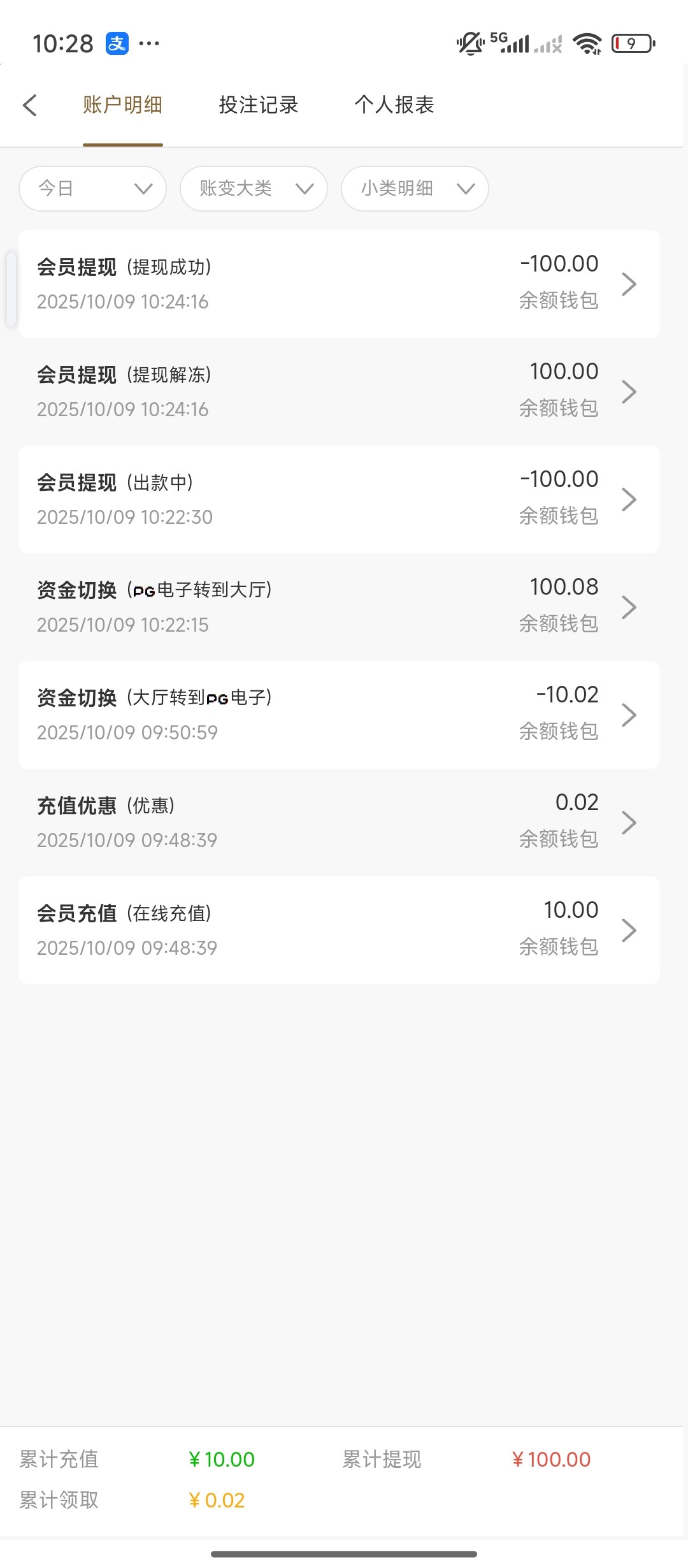This screenshot has width=688, height=1568.
Task: Tap the clock showing 10:28
Action: (x=64, y=42)
